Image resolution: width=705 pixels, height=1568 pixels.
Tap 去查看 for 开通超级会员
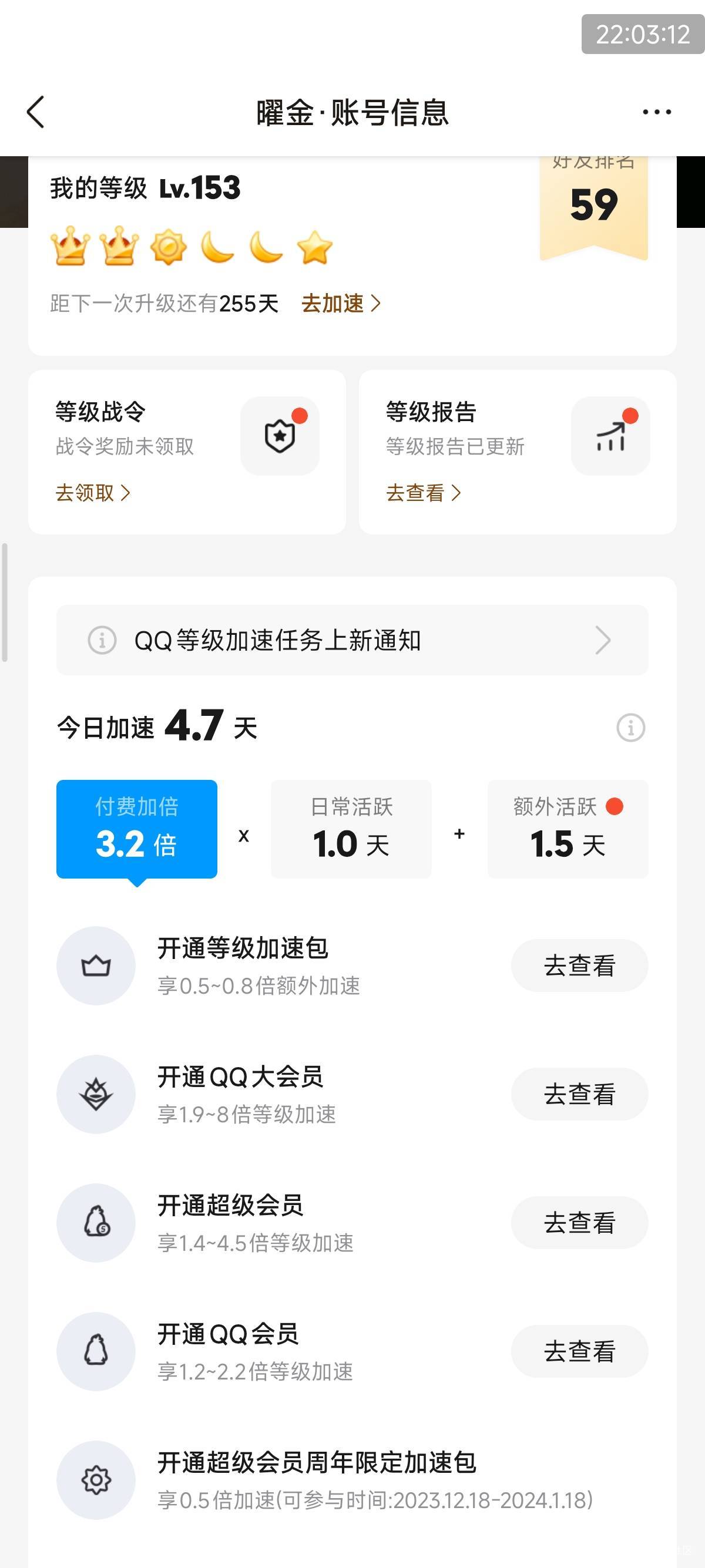pos(579,1222)
